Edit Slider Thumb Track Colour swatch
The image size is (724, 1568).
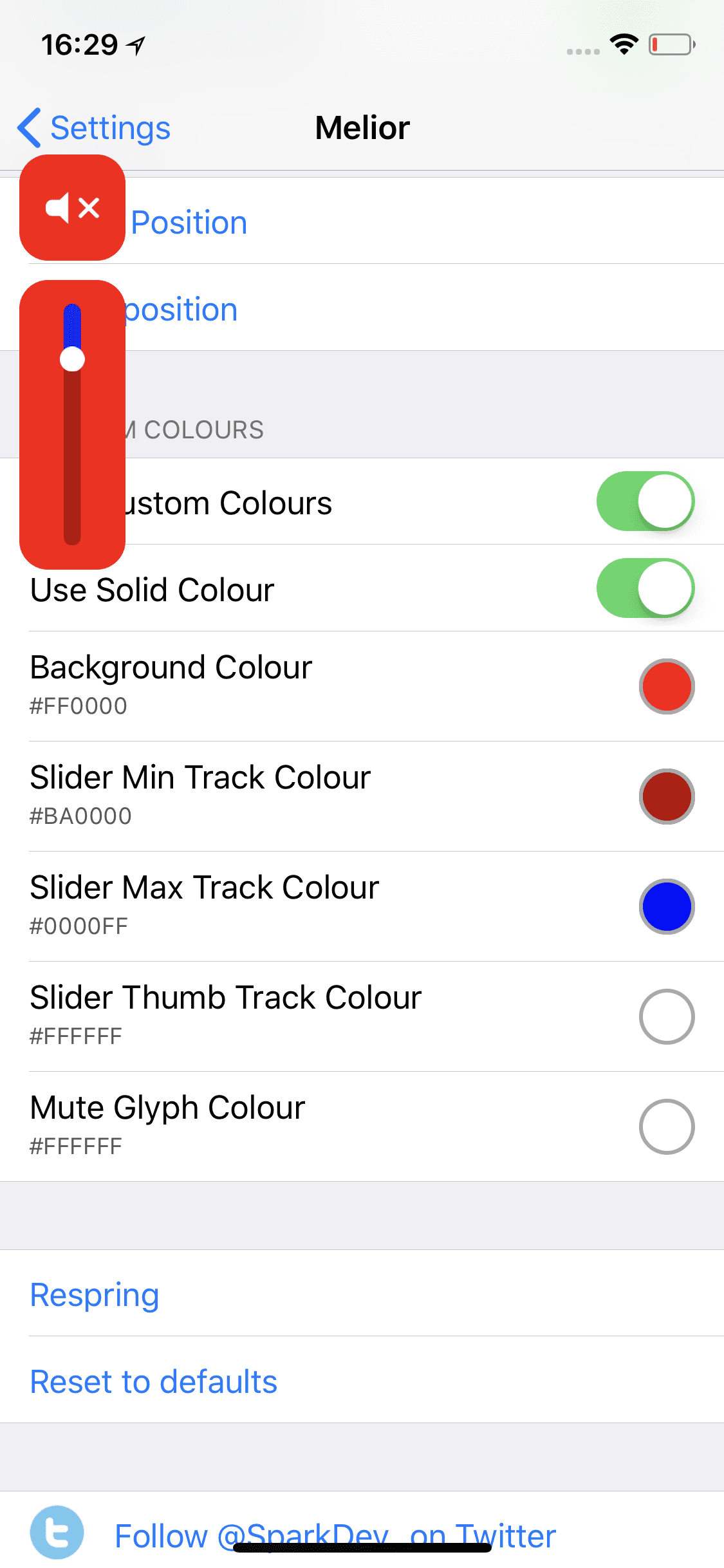667,1017
